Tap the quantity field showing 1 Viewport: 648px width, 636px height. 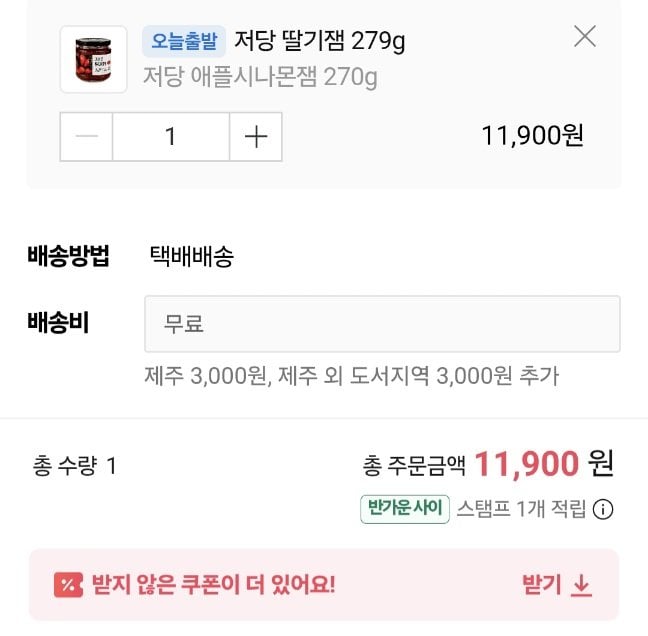pos(171,137)
